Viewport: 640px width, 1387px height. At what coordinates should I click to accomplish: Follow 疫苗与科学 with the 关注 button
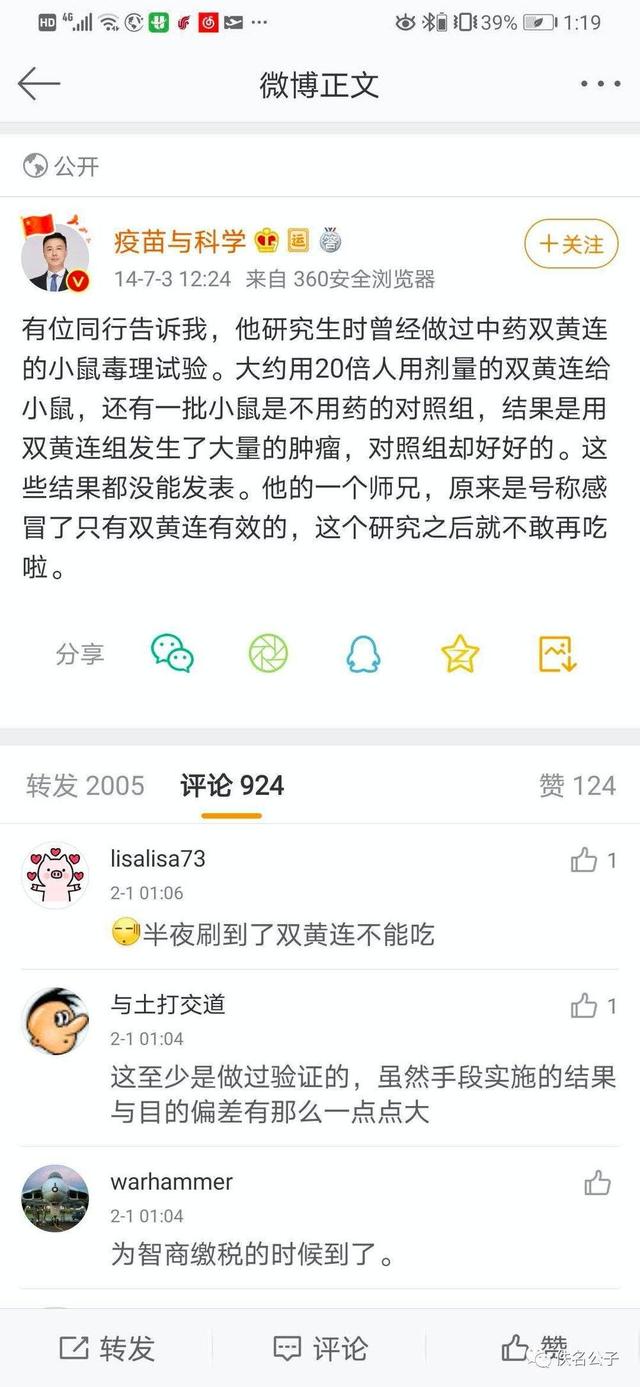pyautogui.click(x=571, y=243)
